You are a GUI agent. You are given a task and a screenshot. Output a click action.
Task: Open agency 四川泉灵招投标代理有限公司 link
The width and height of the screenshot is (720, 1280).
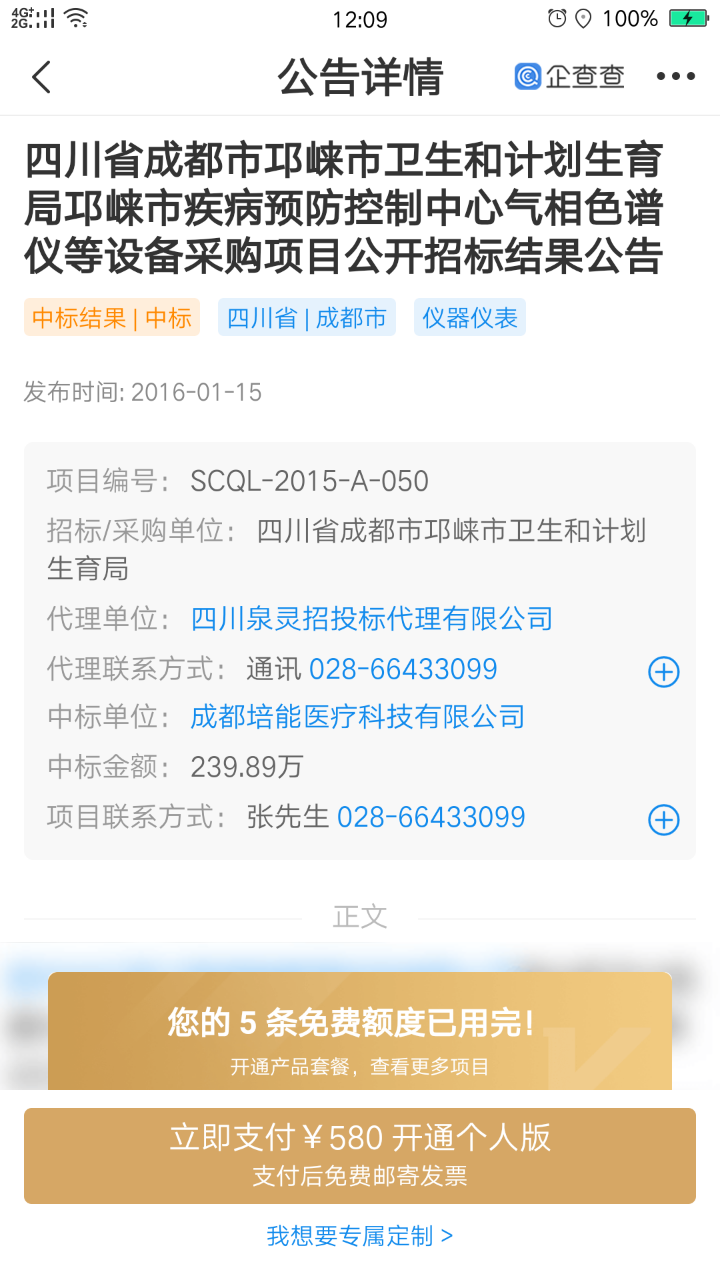coord(371,619)
